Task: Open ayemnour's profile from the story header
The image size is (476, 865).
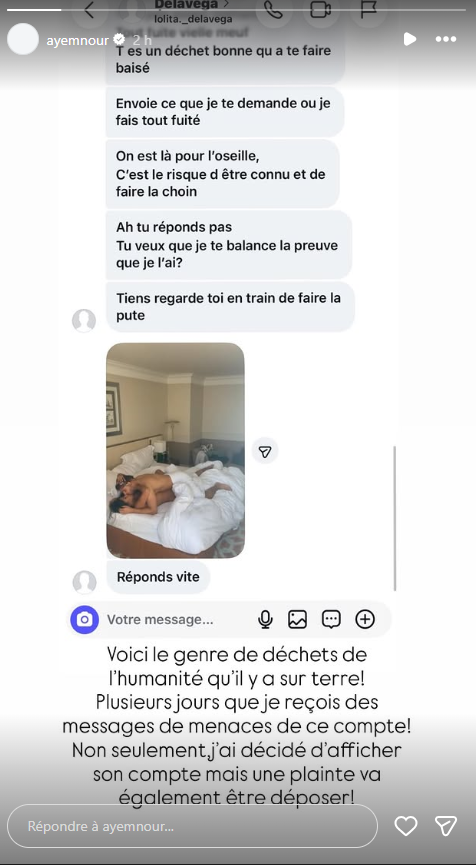Action: 77,40
